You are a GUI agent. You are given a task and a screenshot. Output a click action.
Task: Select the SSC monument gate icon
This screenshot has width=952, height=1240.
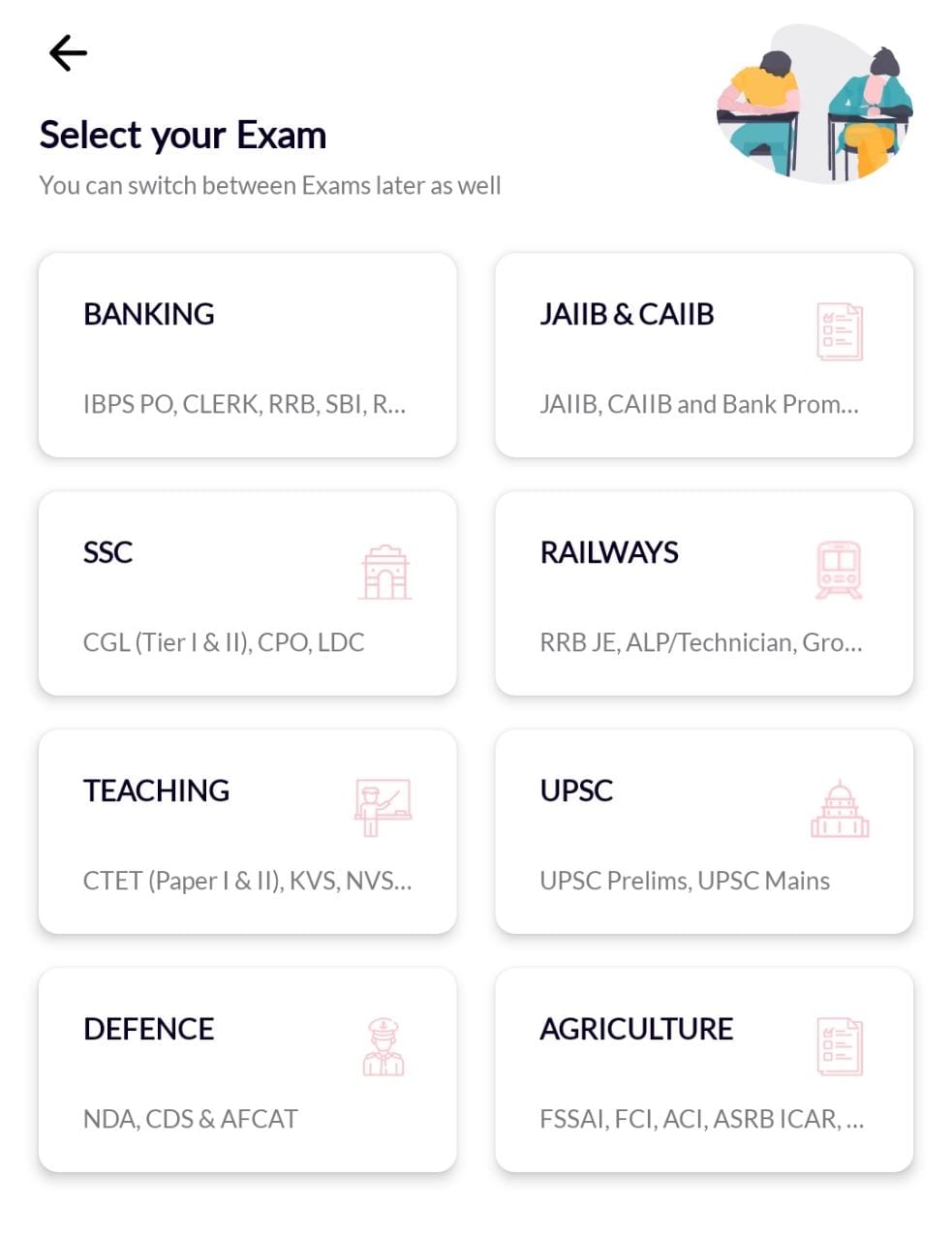click(385, 571)
